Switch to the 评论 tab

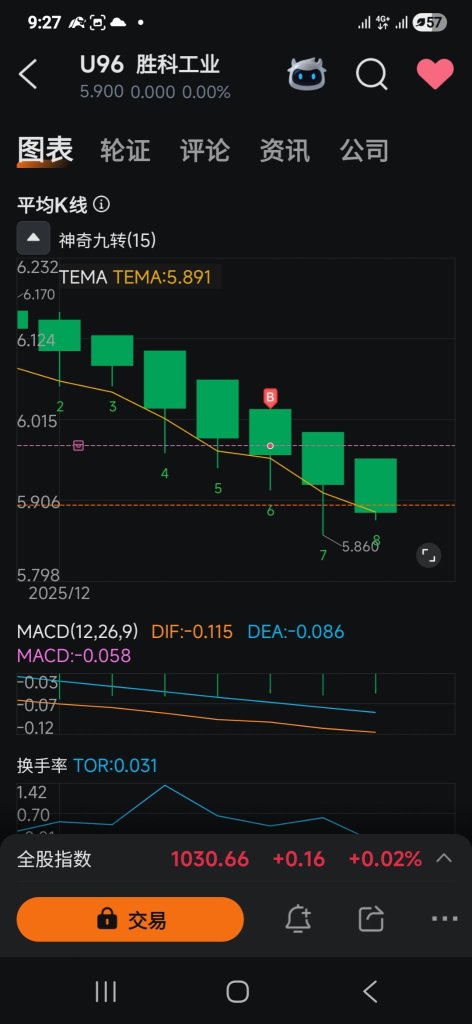205,150
